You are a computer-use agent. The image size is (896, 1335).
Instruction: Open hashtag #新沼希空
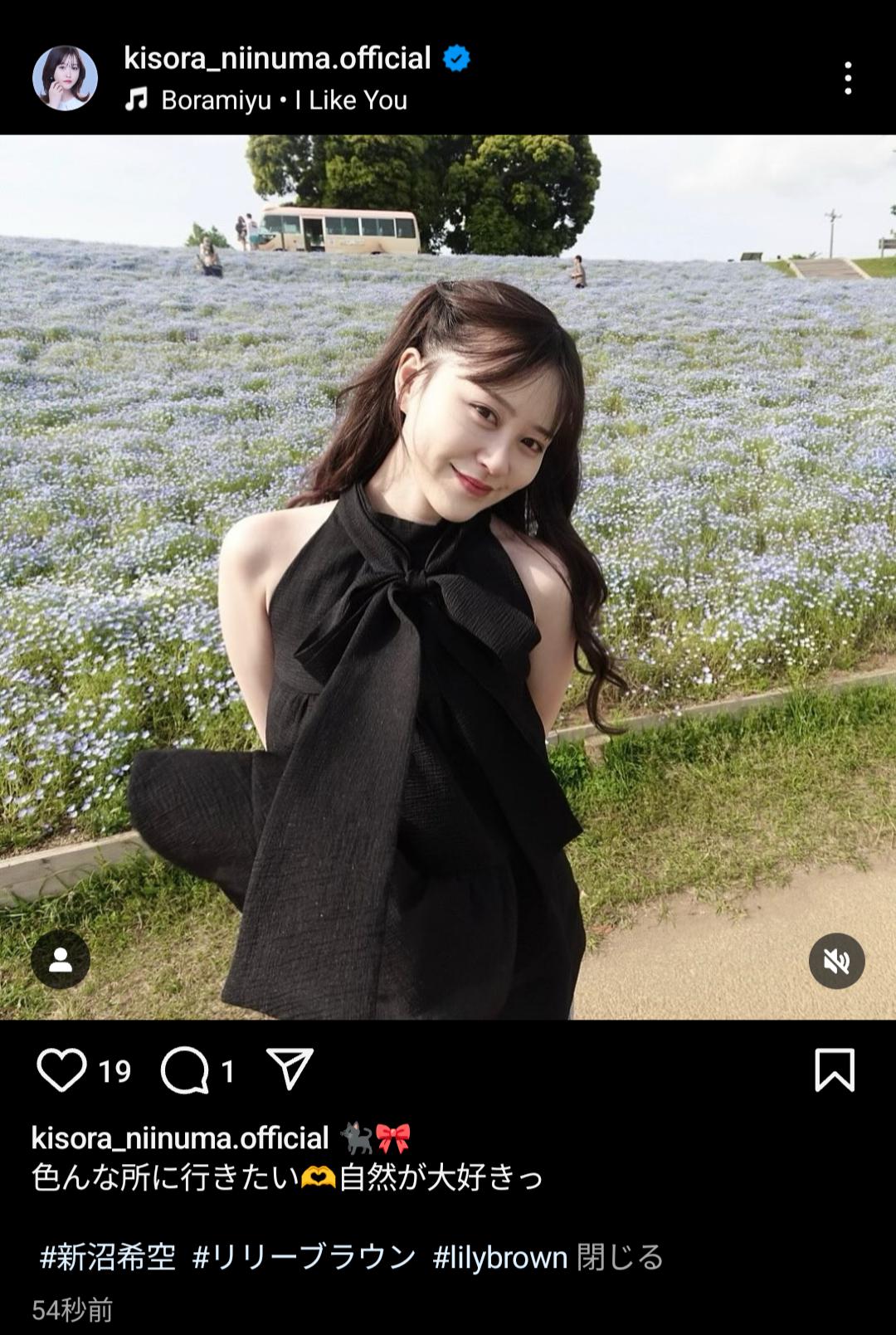(x=108, y=1257)
